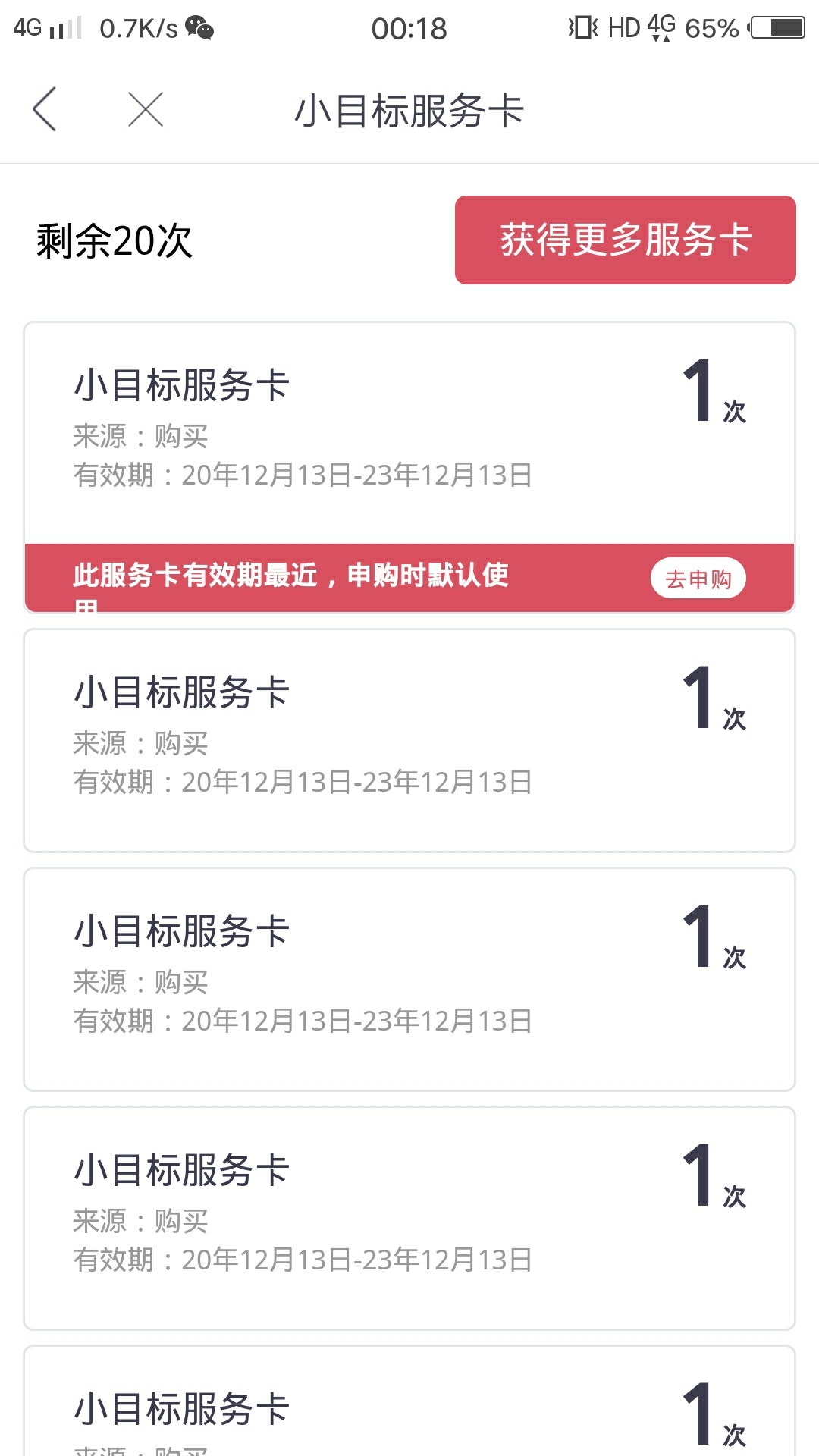Tap 获得更多服务卡 button
The width and height of the screenshot is (819, 1456).
point(626,240)
